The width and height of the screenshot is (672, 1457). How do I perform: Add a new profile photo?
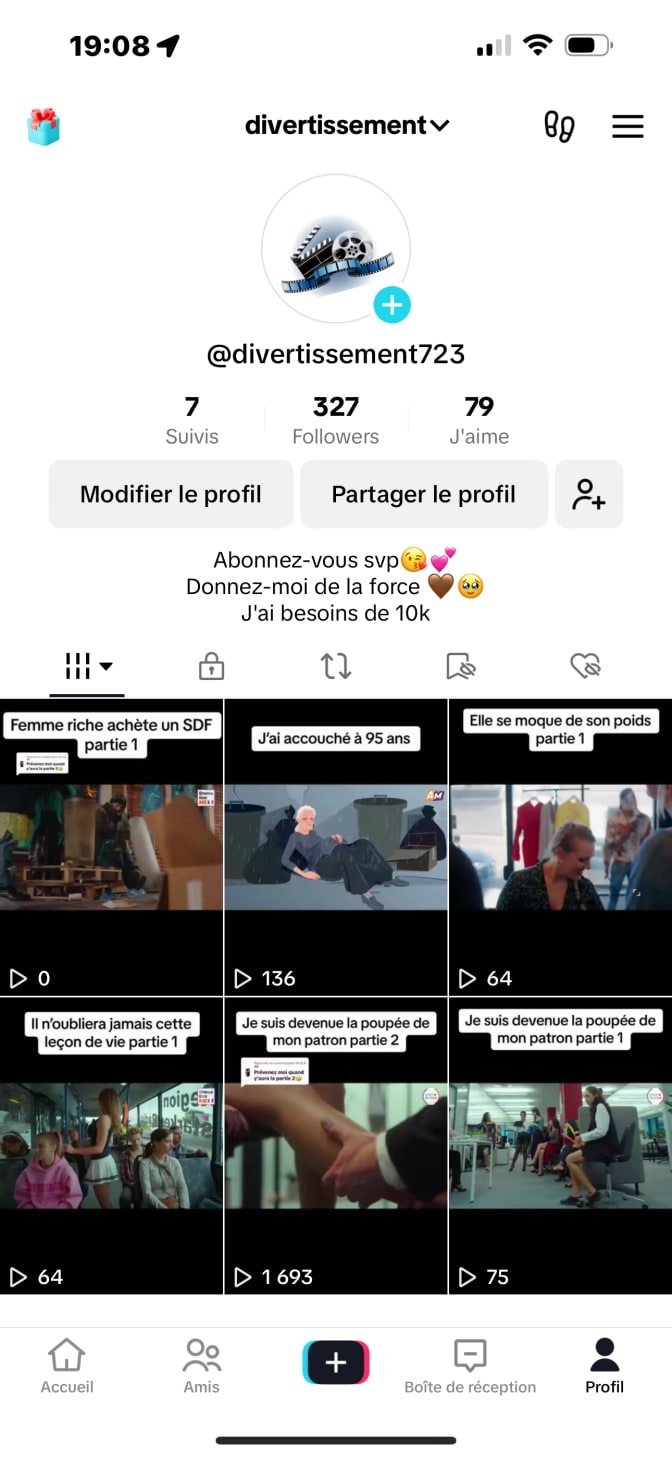click(x=392, y=305)
